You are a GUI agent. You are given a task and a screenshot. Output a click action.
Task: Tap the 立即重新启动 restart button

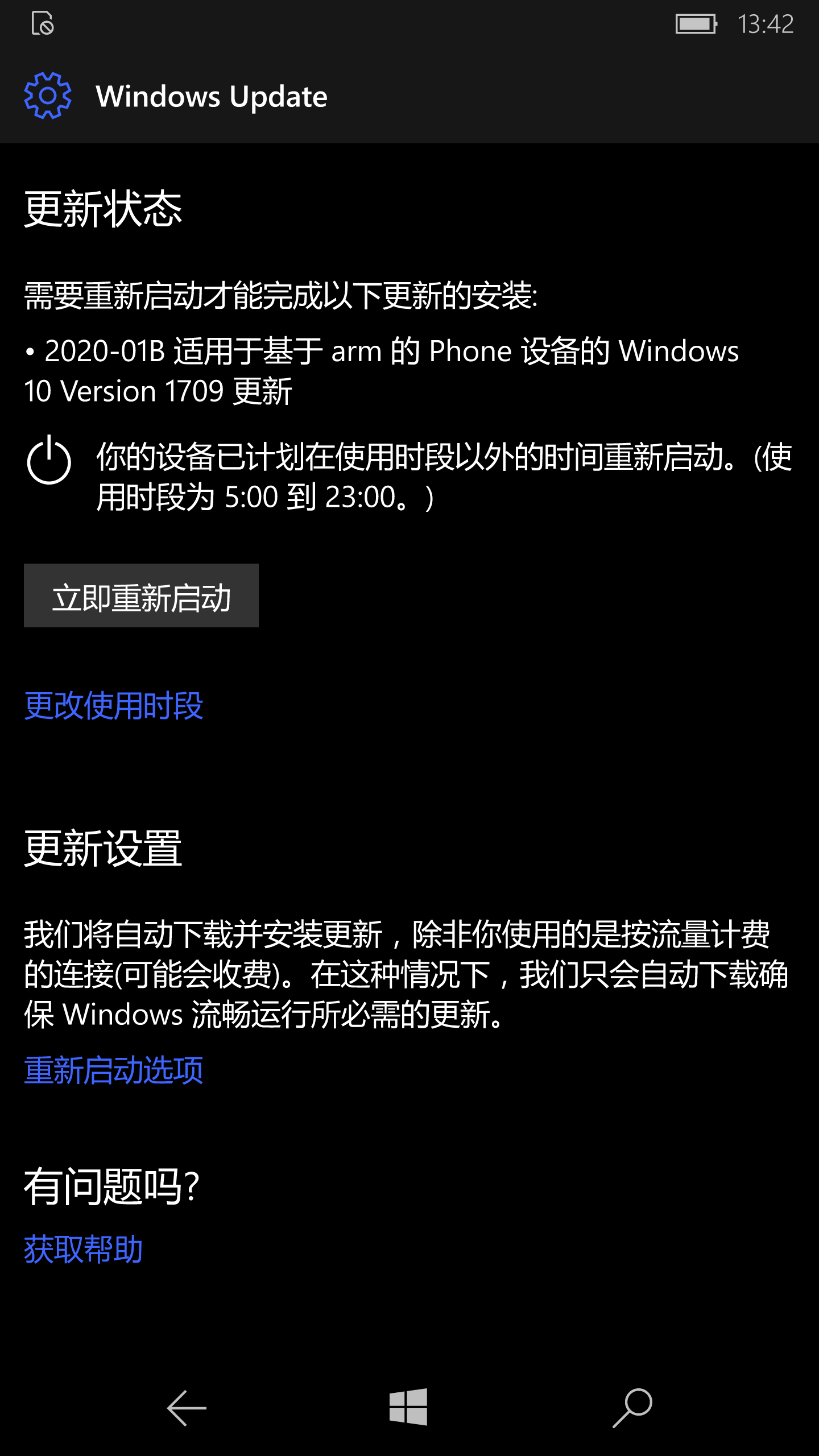tap(141, 595)
